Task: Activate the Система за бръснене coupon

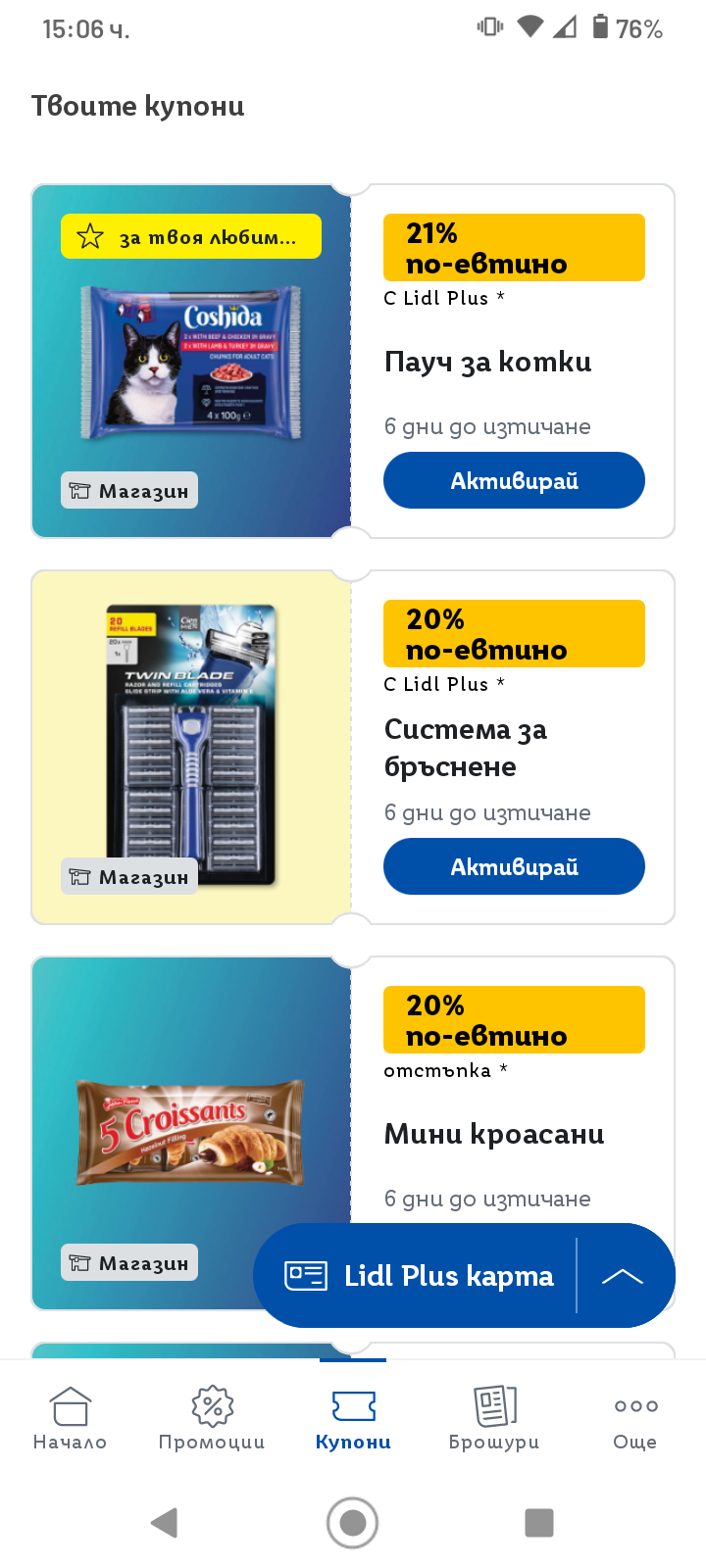Action: pyautogui.click(x=514, y=866)
